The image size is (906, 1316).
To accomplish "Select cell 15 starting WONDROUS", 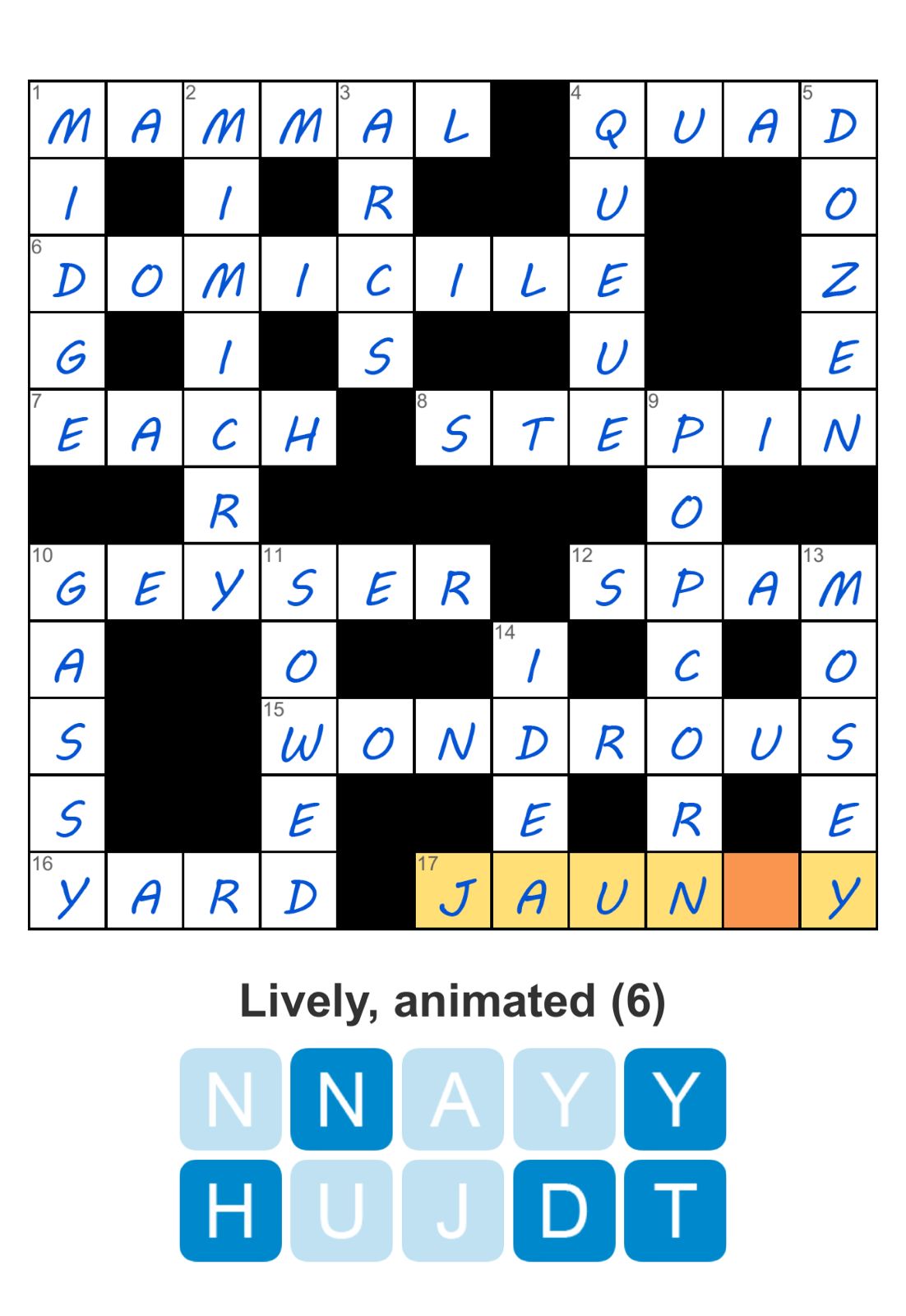I will coord(299,737).
